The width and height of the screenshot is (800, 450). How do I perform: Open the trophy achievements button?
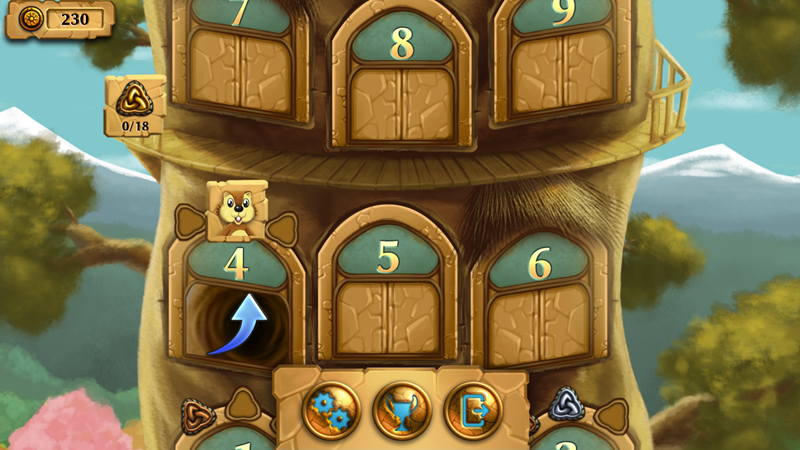pos(402,411)
